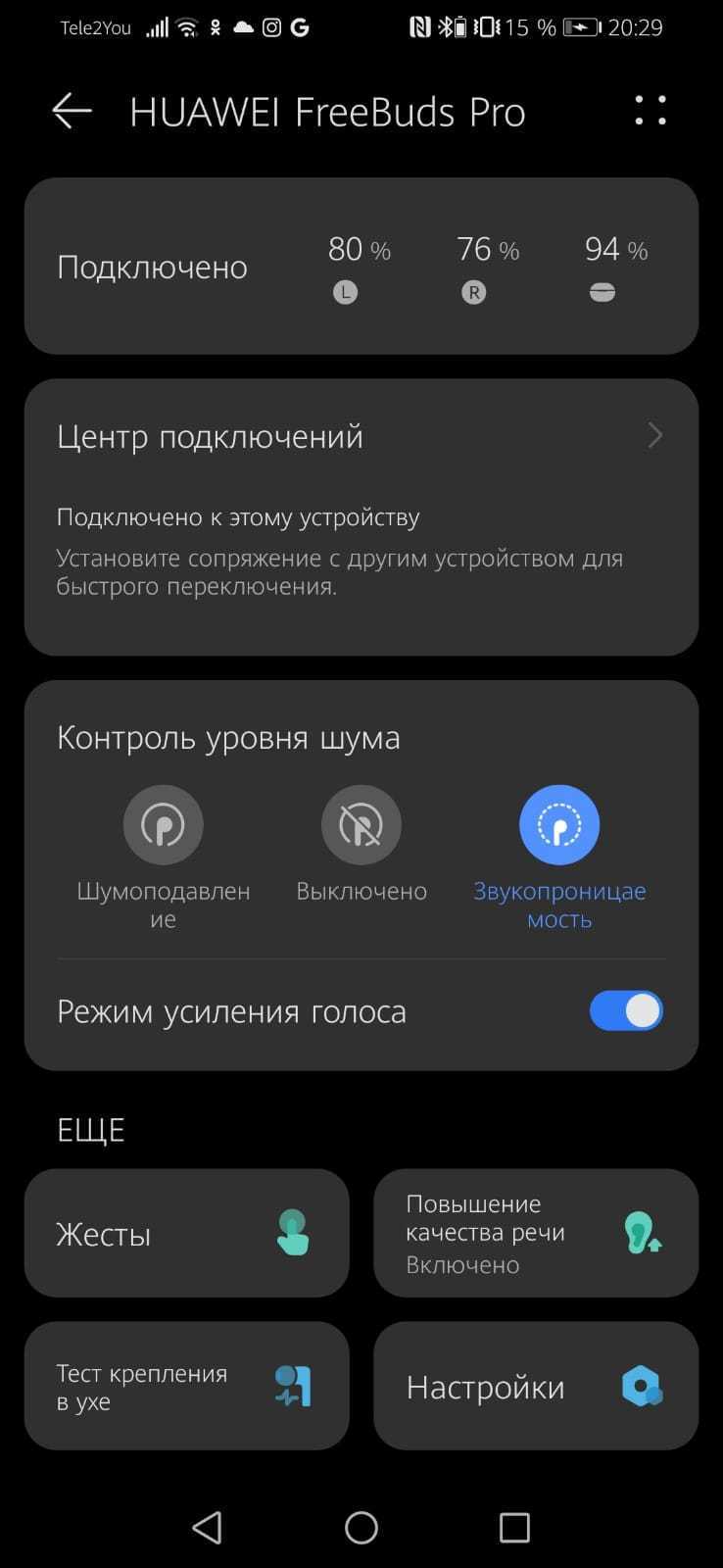Select Звукопроницаемость mode
This screenshot has height=1568, width=723.
pyautogui.click(x=559, y=825)
